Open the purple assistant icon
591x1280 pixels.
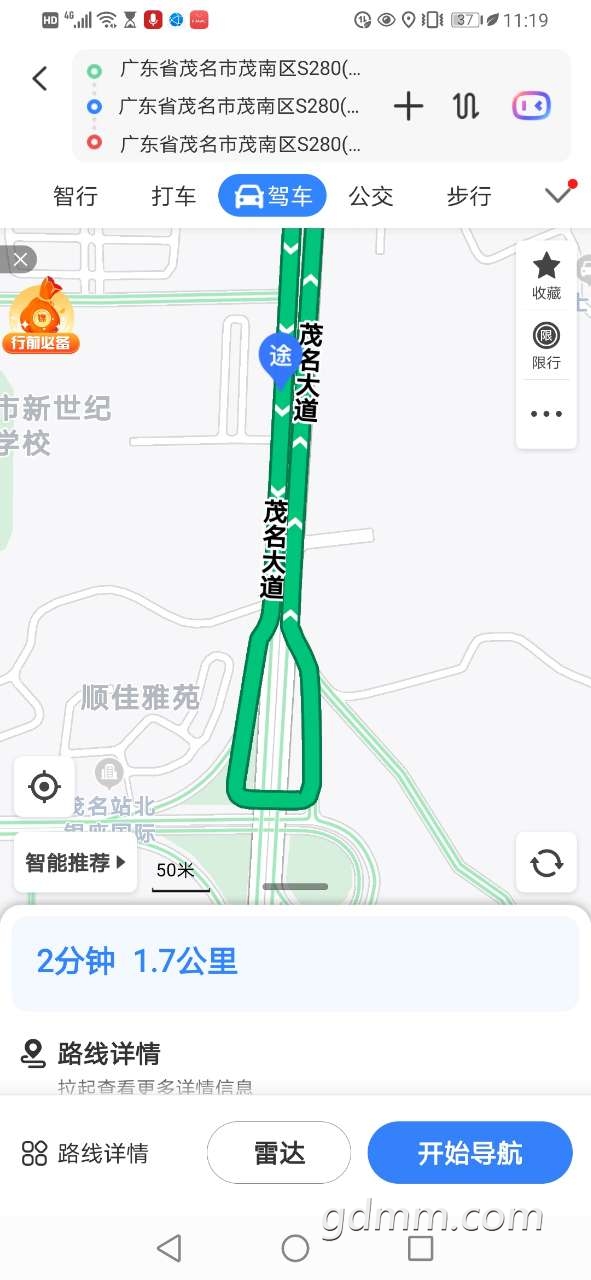coord(531,106)
